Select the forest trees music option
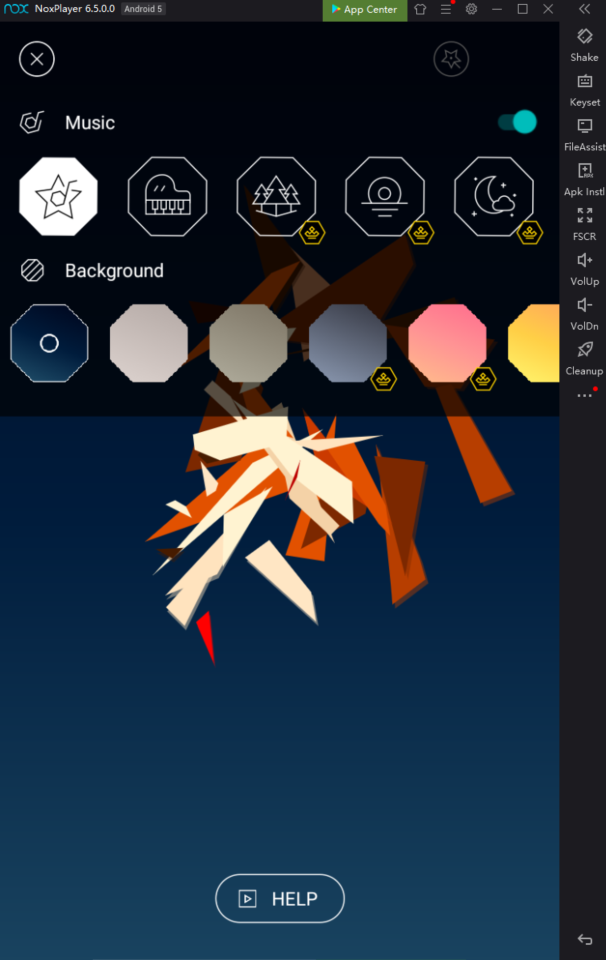 click(276, 197)
